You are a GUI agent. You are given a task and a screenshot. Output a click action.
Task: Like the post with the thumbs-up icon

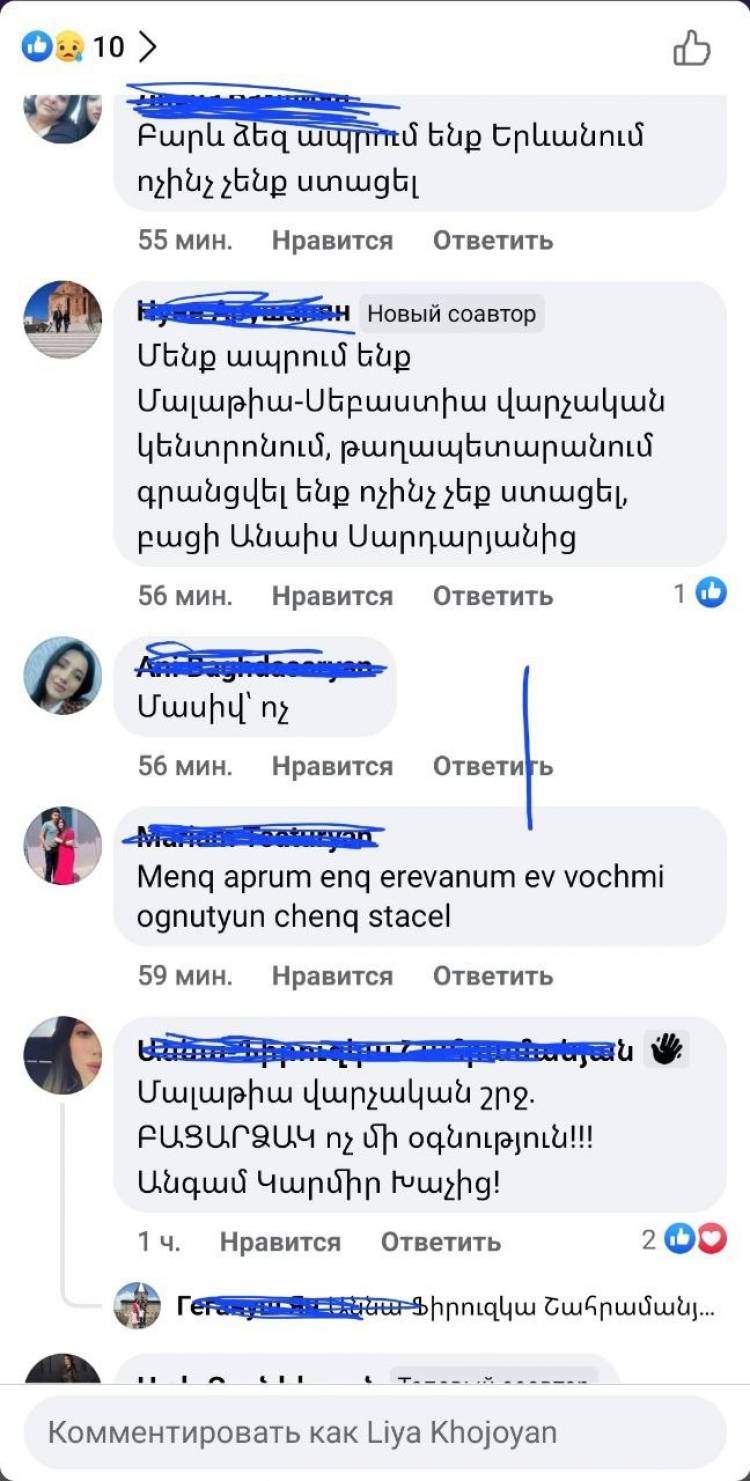point(691,47)
